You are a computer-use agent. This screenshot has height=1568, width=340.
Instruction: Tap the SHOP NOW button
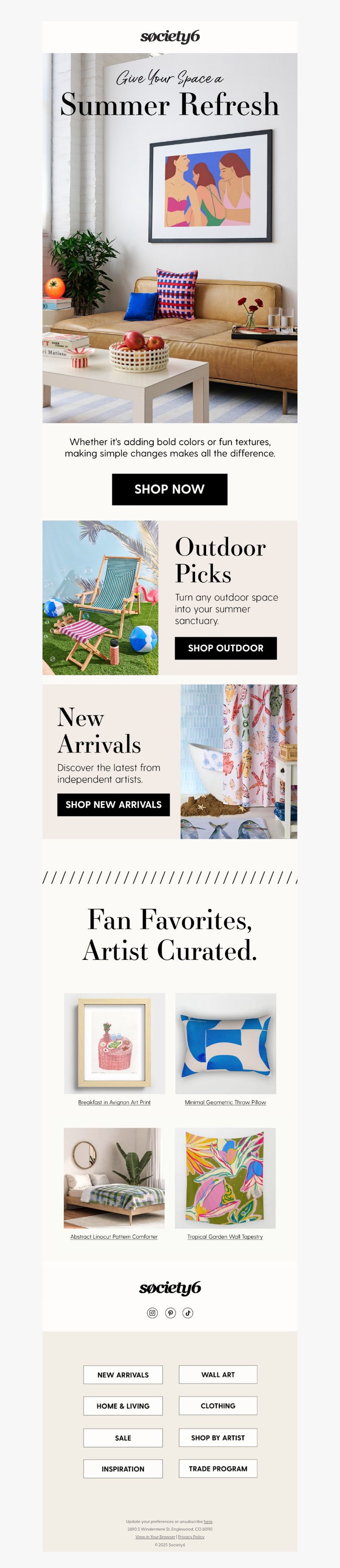coord(170,489)
